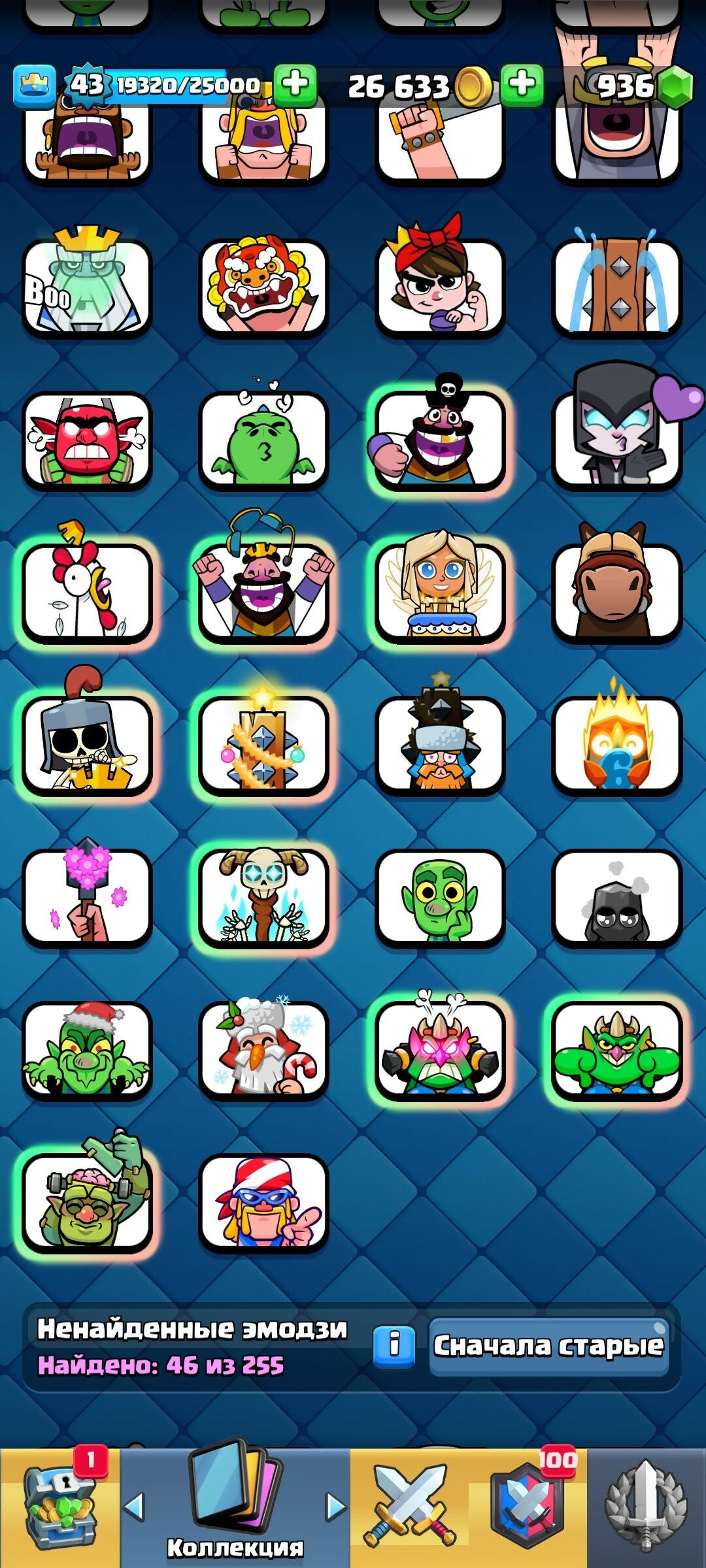
Task: Open the info button for unfound emotes
Action: coord(394,1347)
